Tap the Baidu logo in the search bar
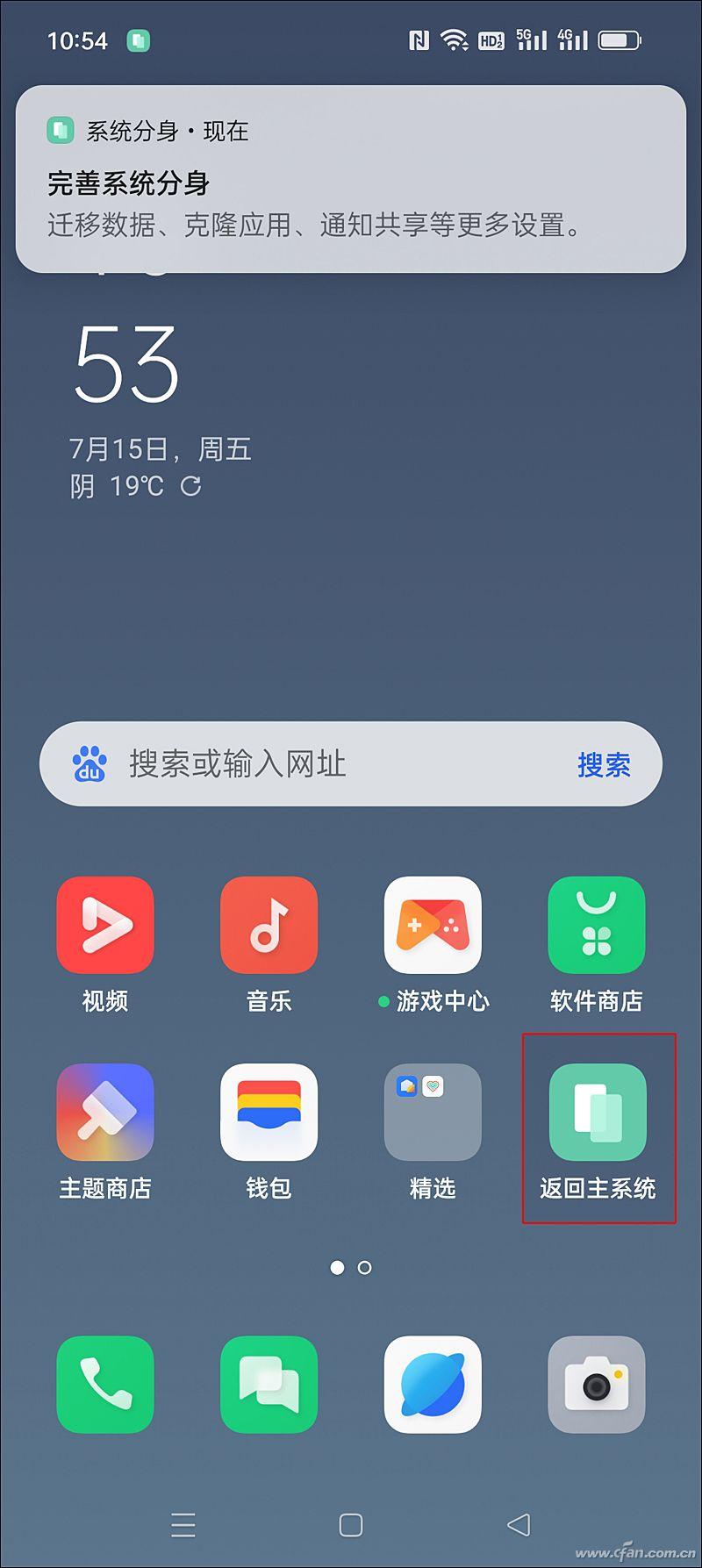 click(88, 763)
